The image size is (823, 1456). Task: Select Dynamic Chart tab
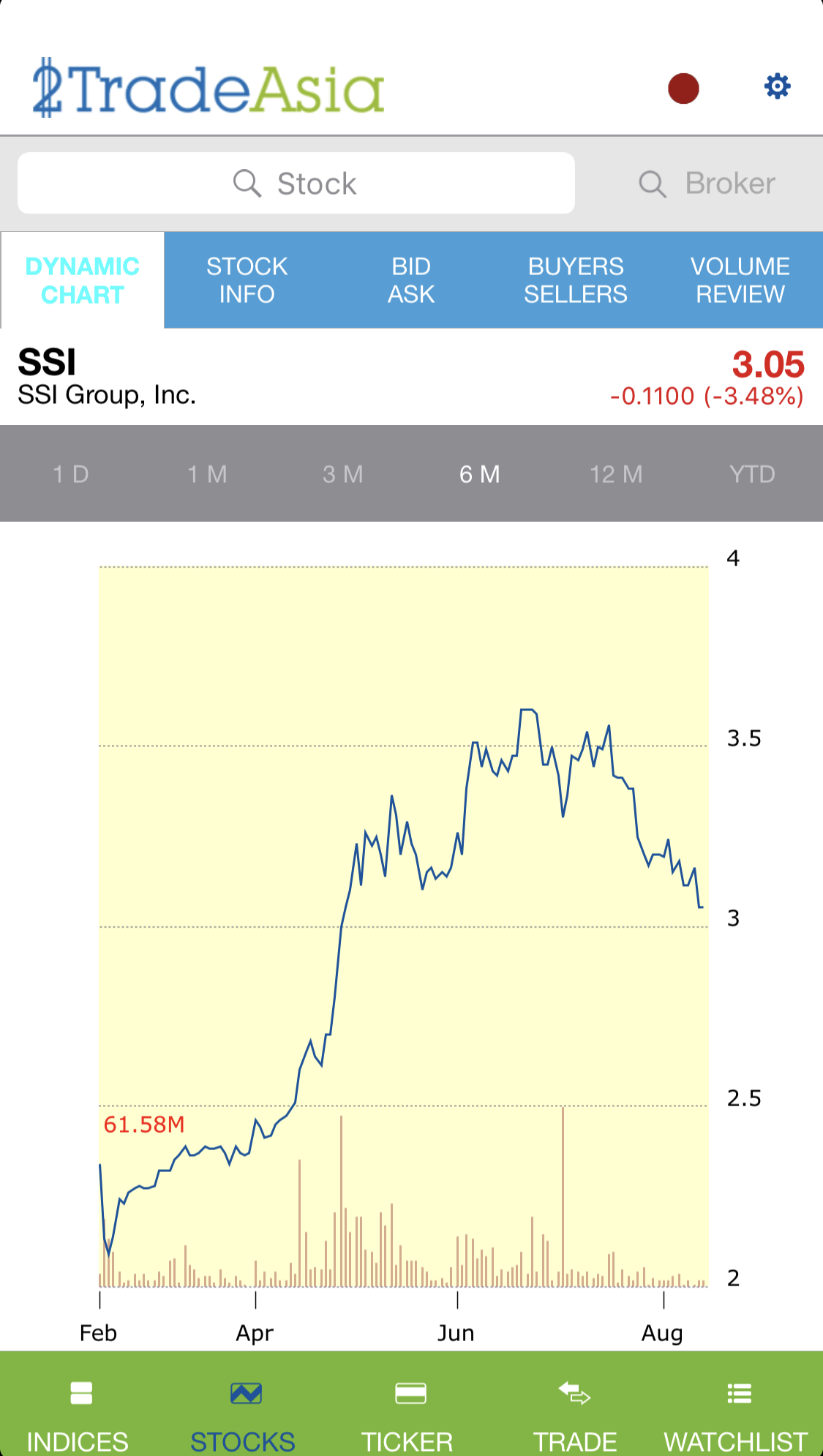(x=83, y=280)
